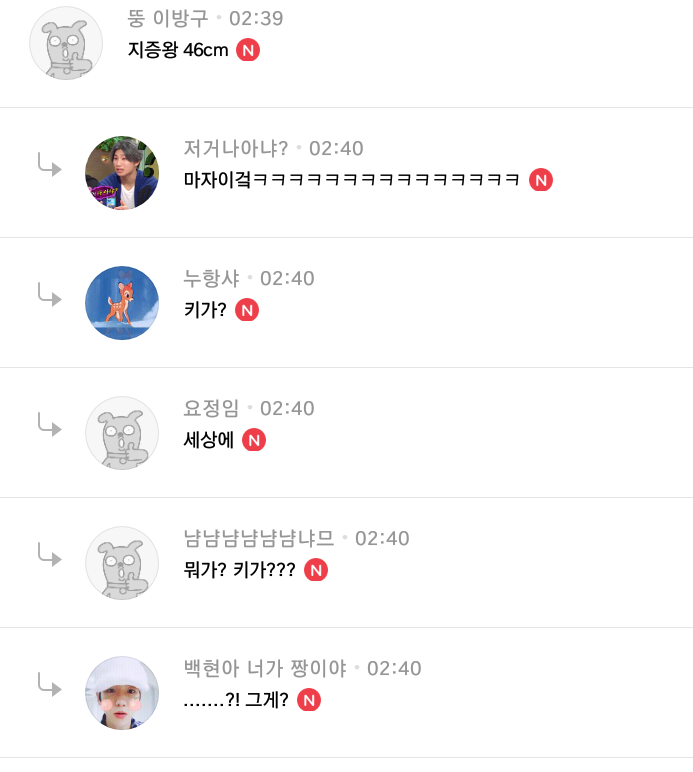Select the reply '뭐가? 키가???'
The height and width of the screenshot is (772, 693).
pos(241,570)
